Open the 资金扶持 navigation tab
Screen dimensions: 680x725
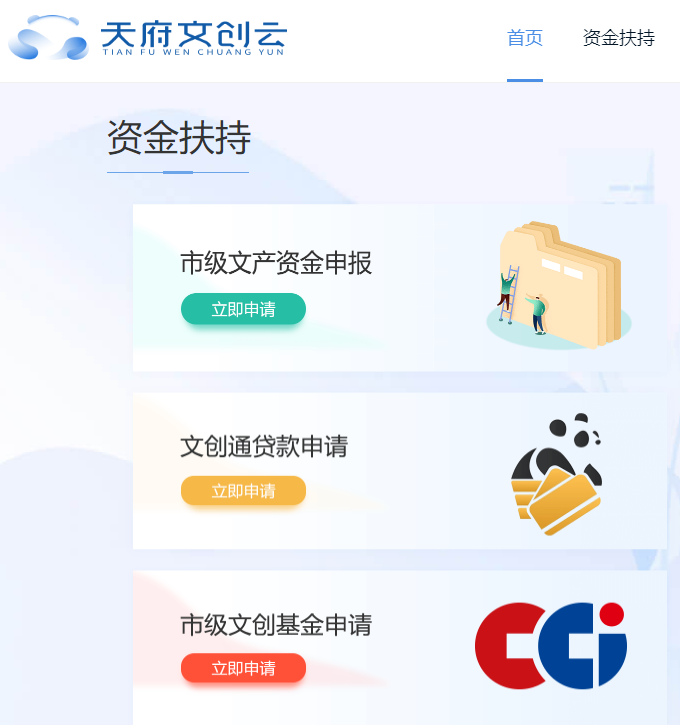tap(618, 39)
